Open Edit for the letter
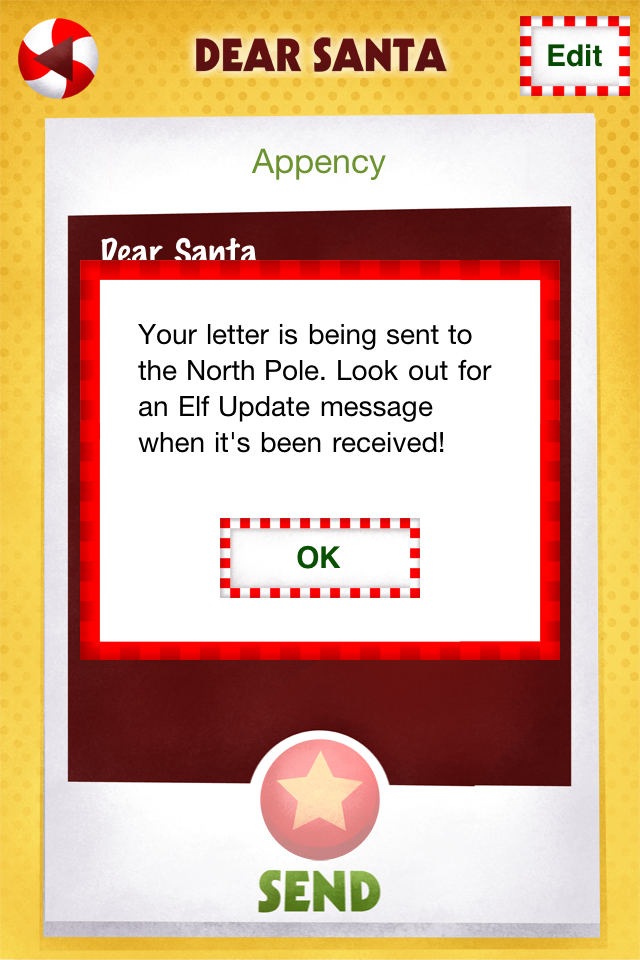 click(573, 55)
